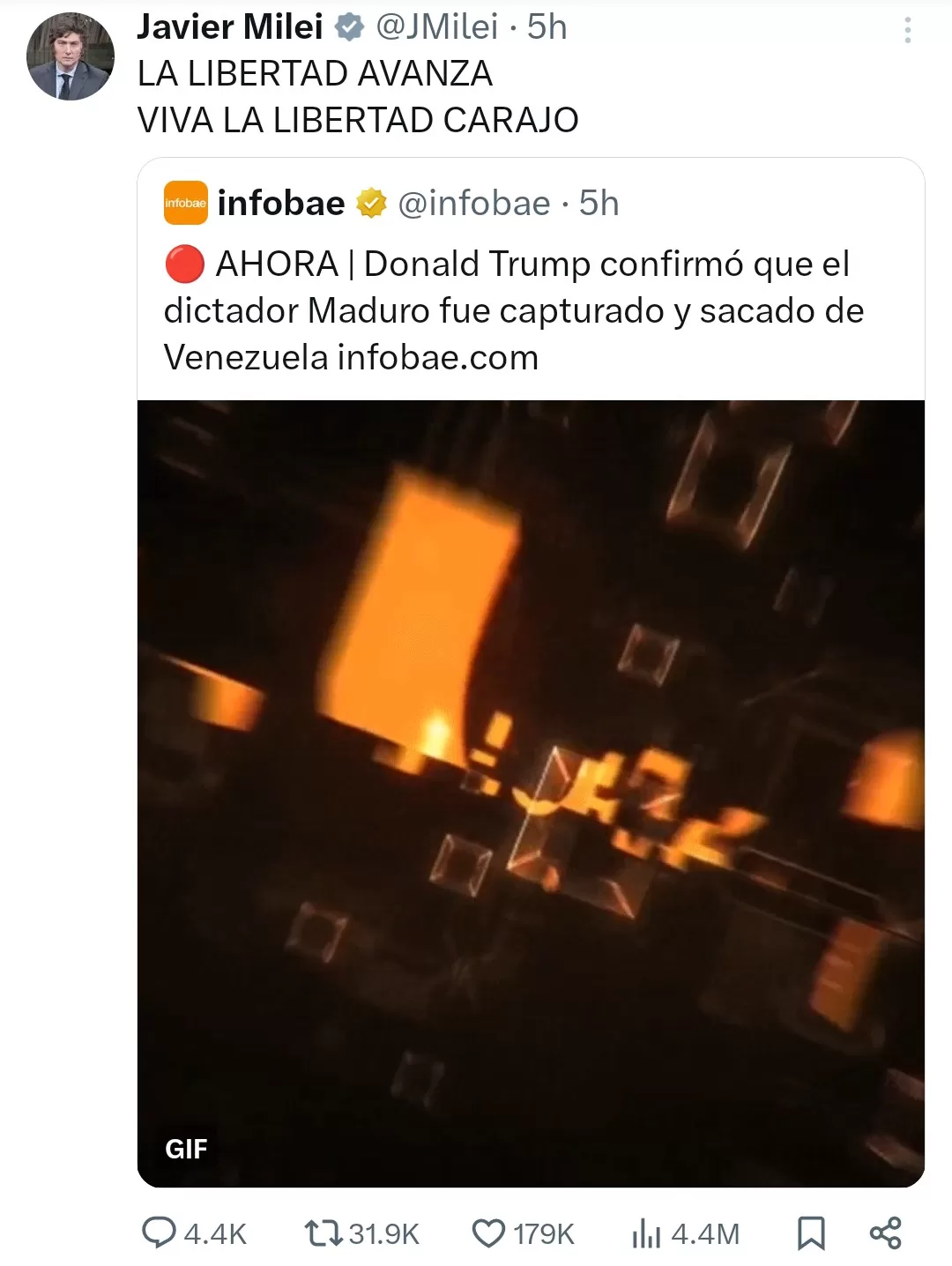View post analytics with 4.4M views

[x=647, y=1232]
